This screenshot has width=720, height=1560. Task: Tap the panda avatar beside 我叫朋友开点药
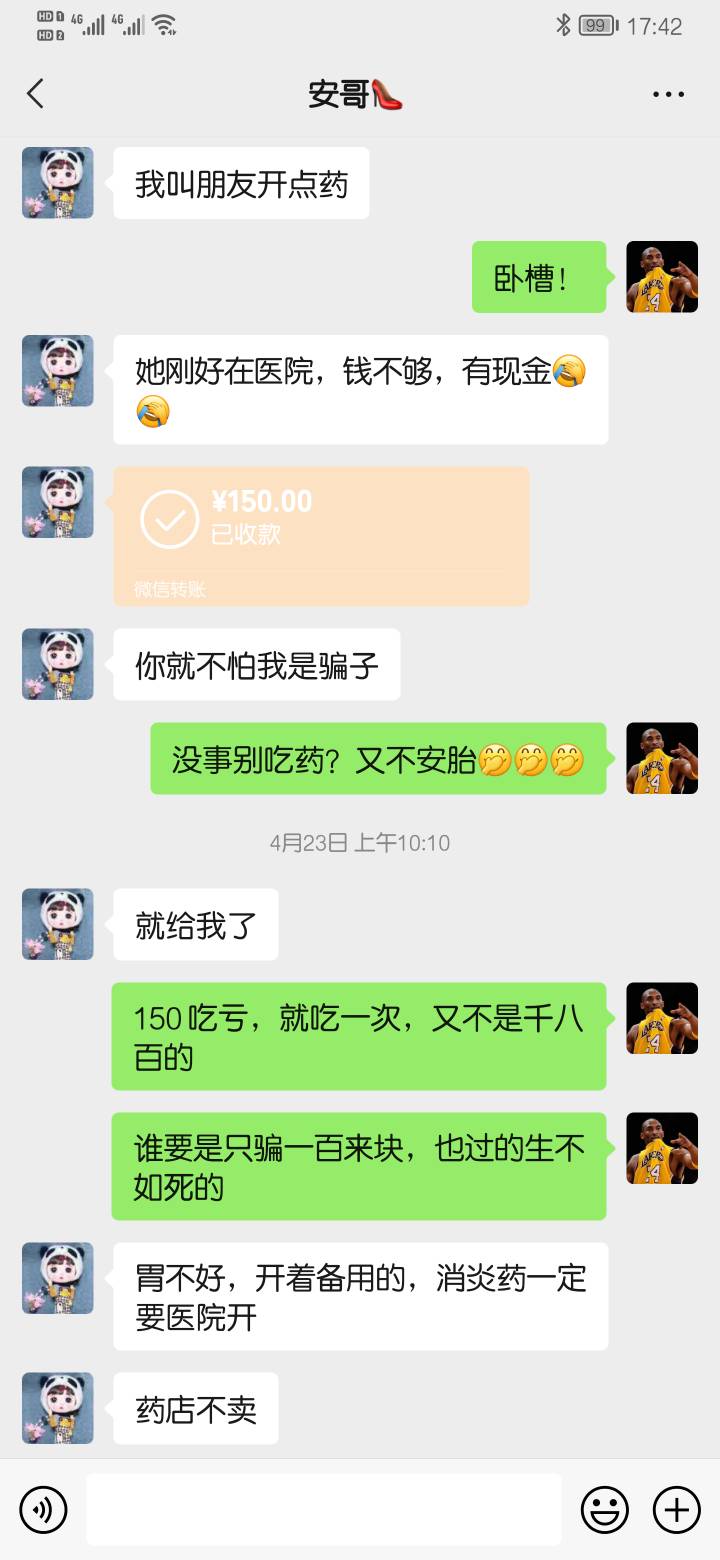pos(58,183)
